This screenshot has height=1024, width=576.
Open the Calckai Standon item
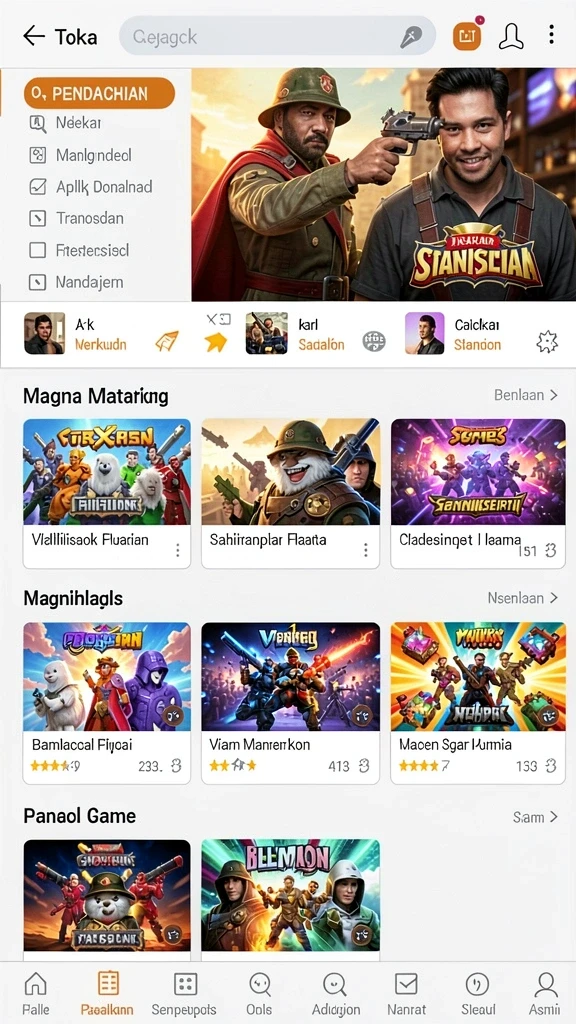click(x=454, y=334)
